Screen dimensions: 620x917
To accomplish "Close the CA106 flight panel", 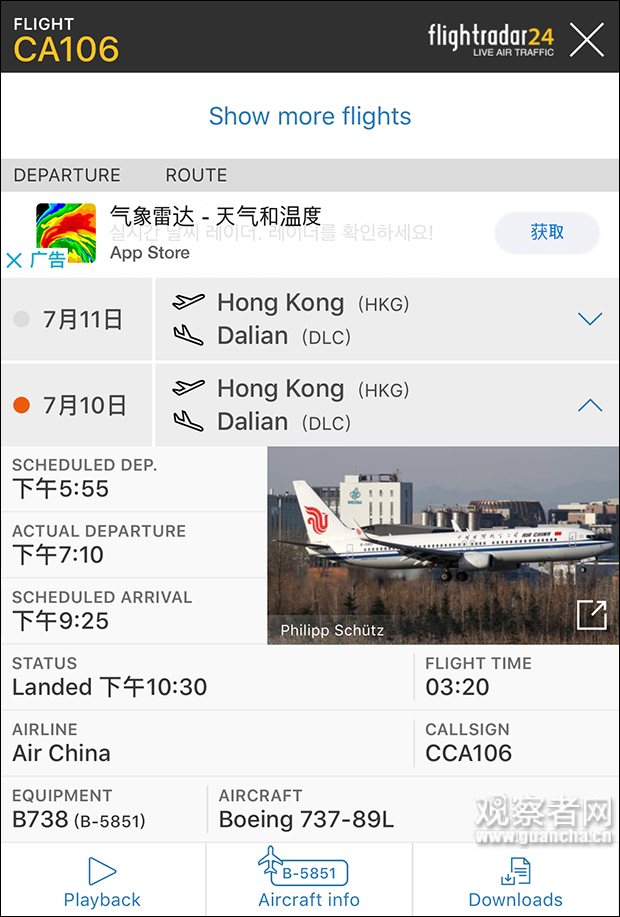I will click(587, 39).
